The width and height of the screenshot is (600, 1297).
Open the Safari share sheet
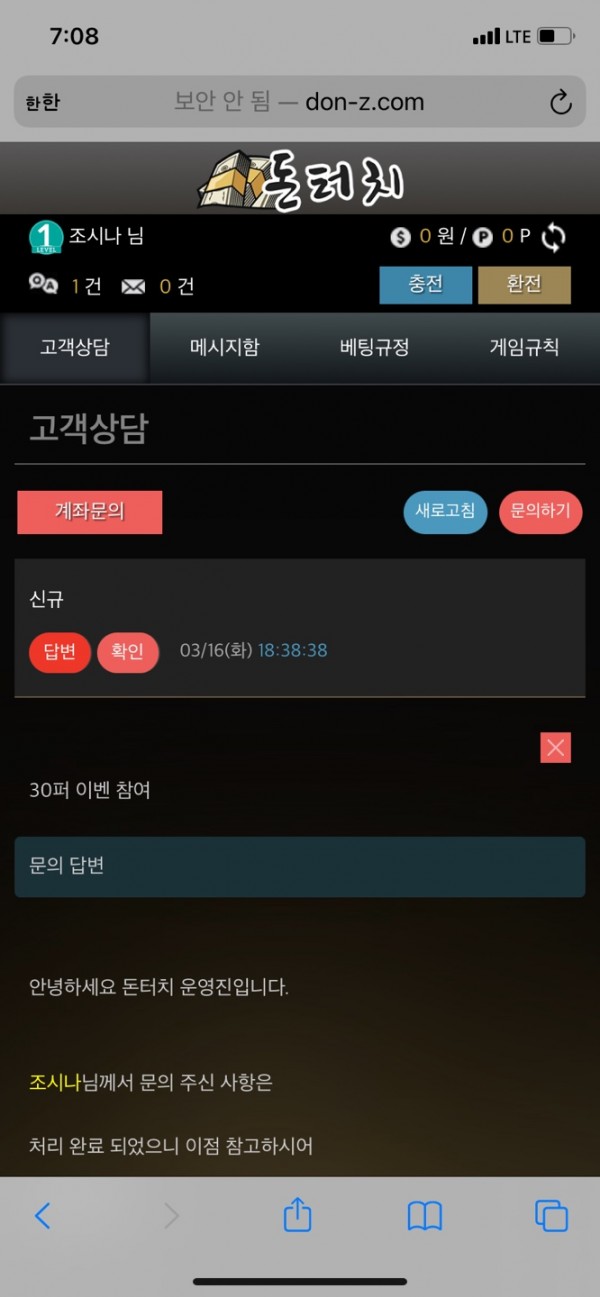click(297, 1214)
